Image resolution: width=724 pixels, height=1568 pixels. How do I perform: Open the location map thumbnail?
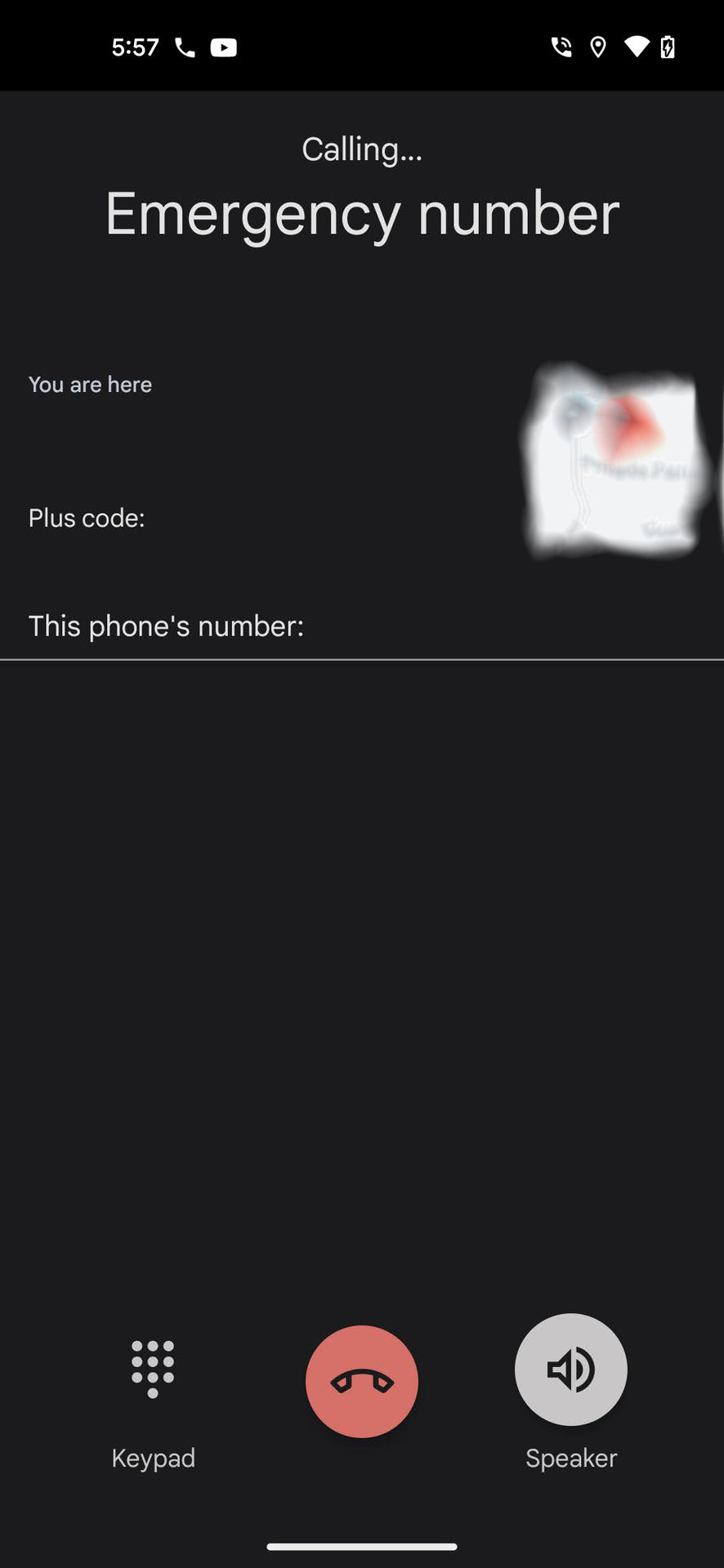[x=615, y=461]
